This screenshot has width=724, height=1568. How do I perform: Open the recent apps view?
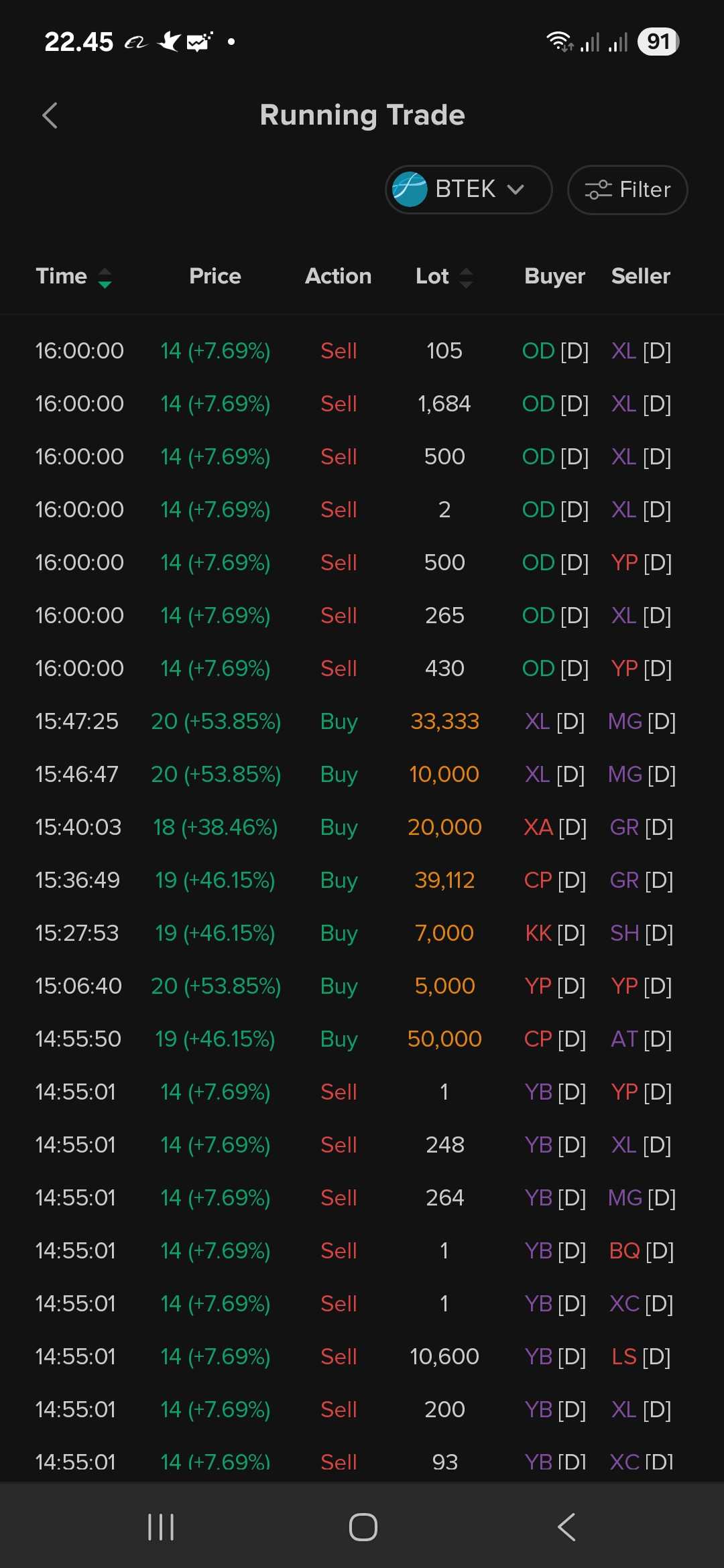[161, 1527]
